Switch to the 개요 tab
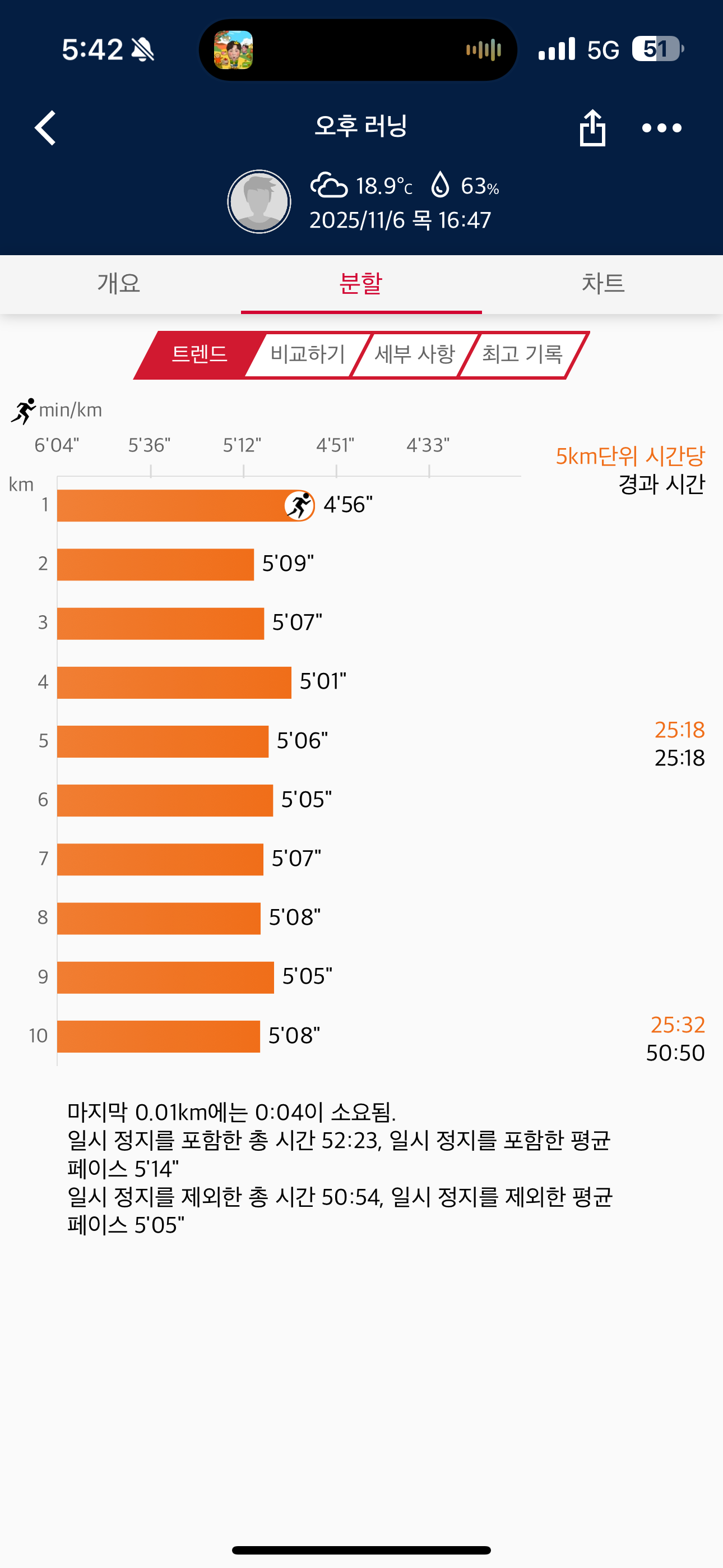 coord(119,284)
